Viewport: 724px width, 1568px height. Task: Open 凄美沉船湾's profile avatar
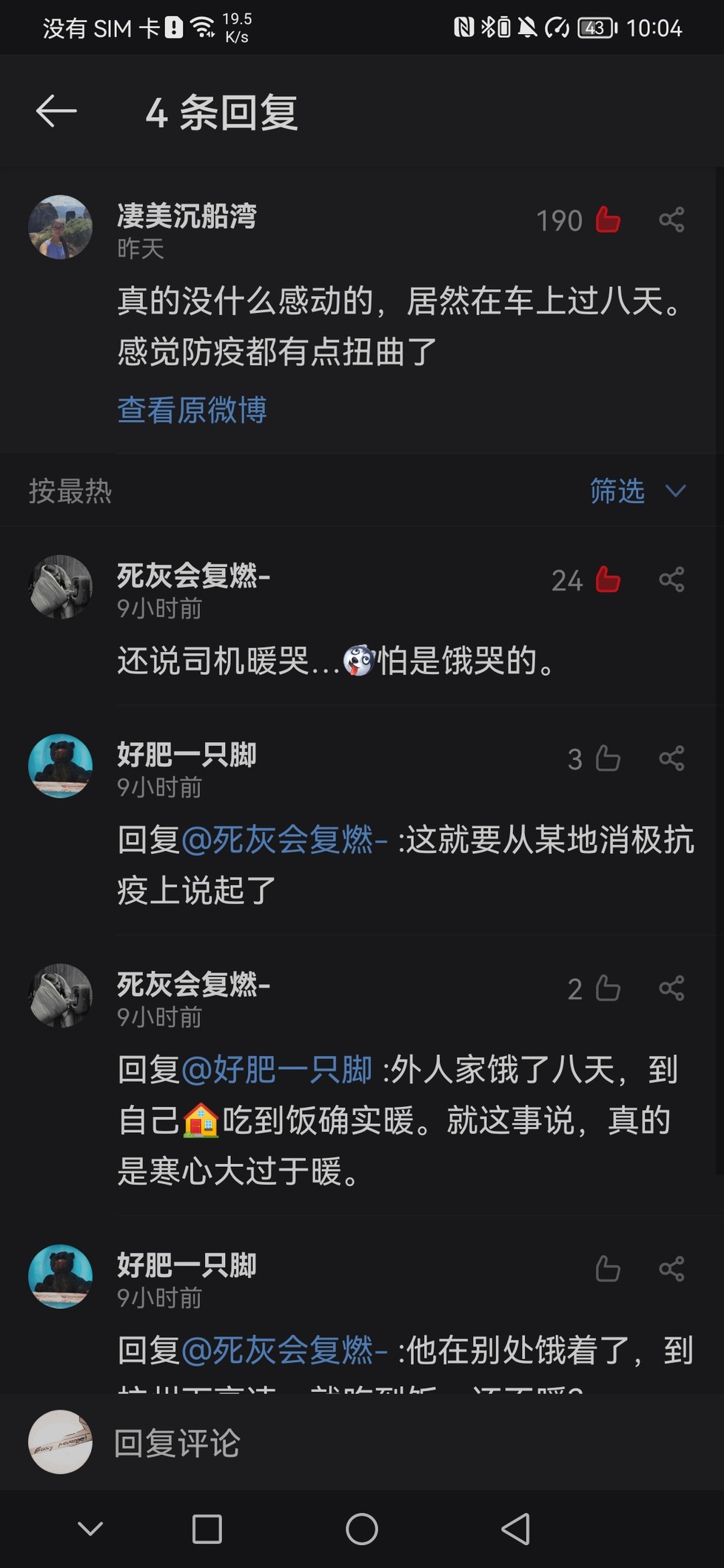[x=60, y=227]
